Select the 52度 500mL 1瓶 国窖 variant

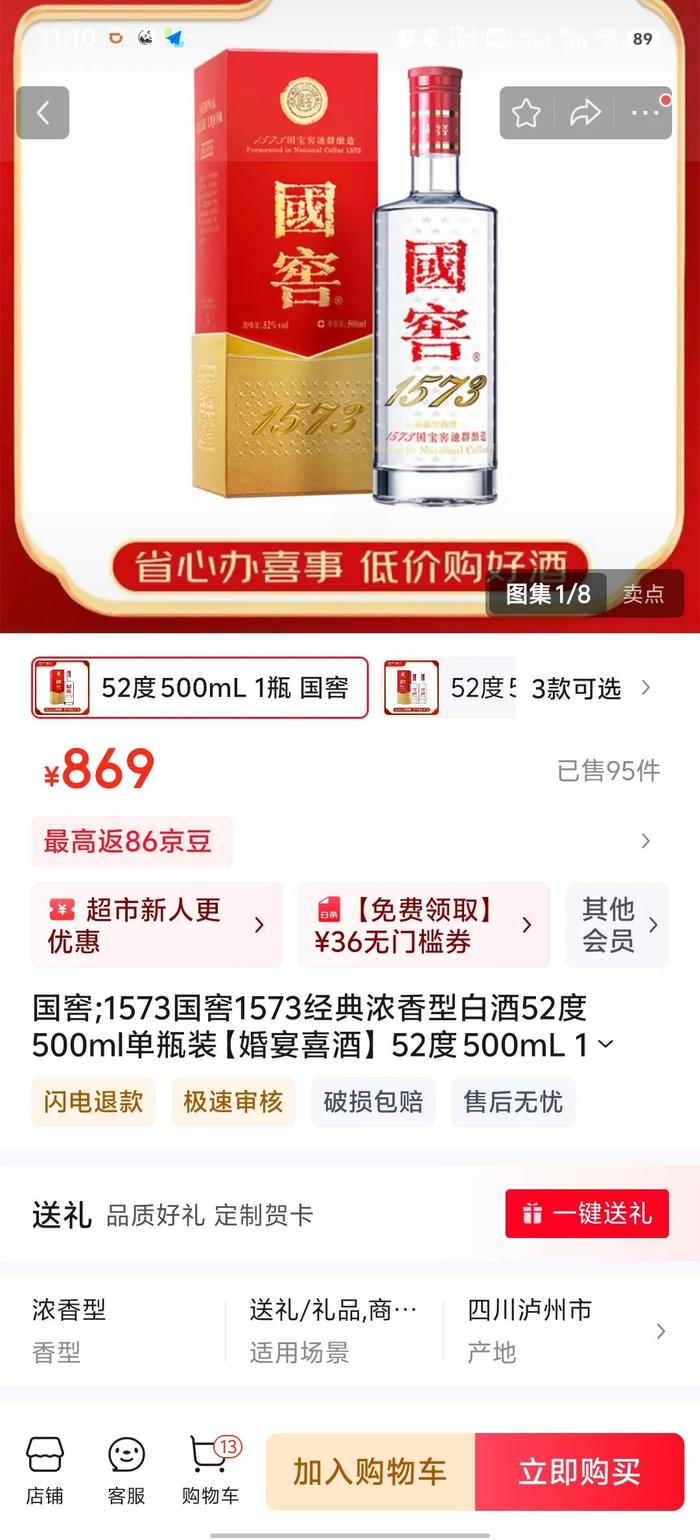[199, 688]
